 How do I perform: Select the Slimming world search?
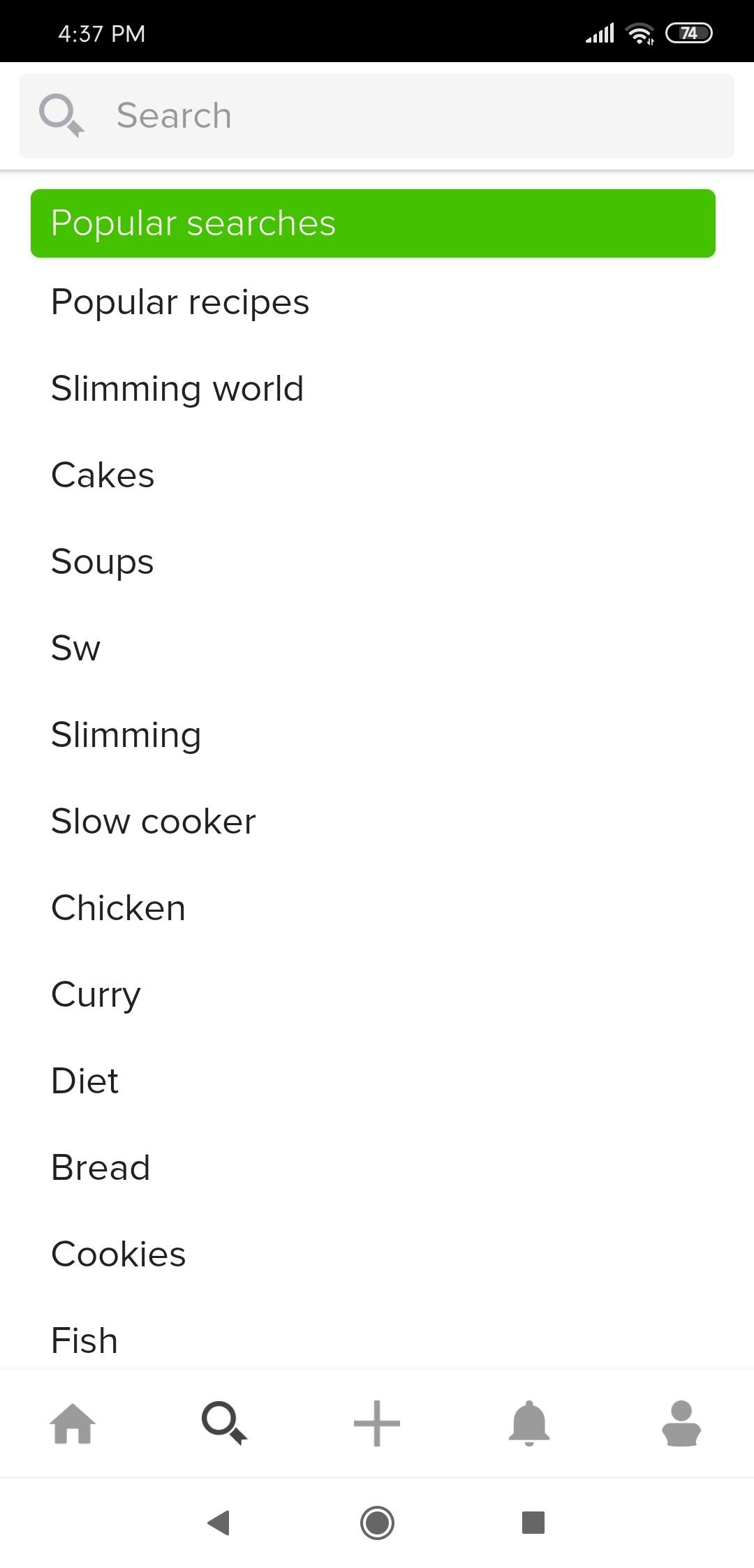click(377, 389)
